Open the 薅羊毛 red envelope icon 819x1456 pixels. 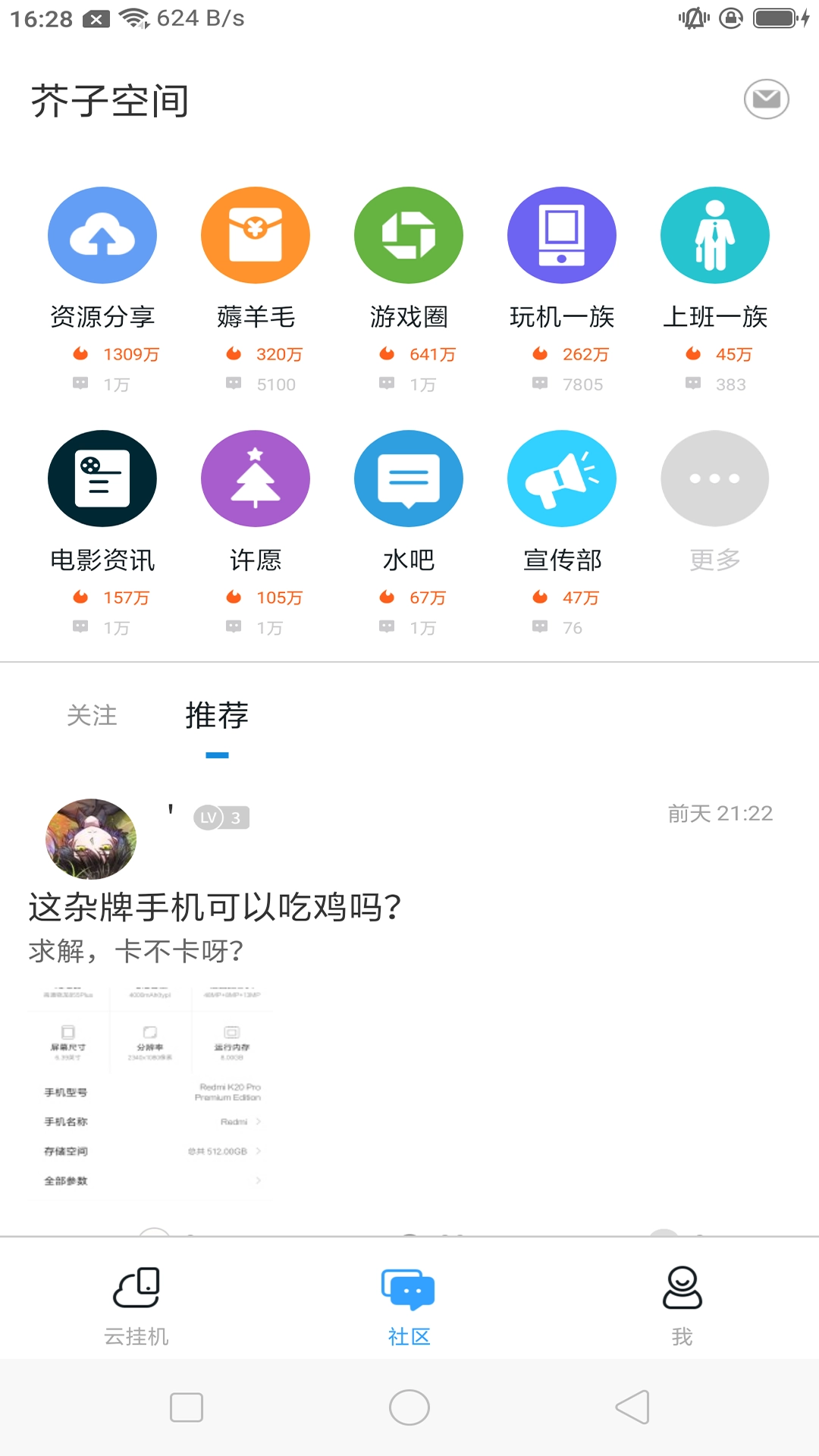click(256, 235)
